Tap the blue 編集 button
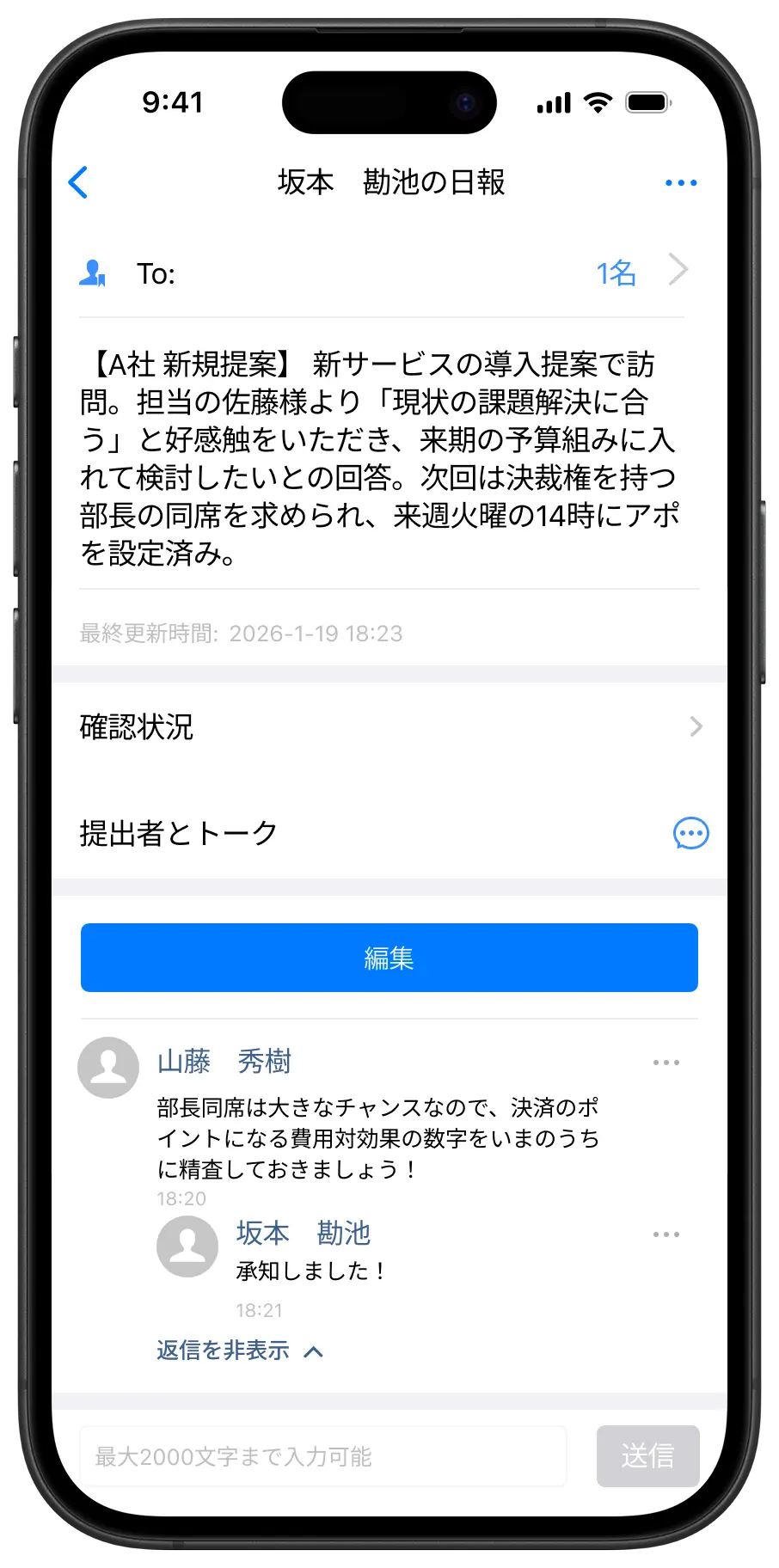The image size is (779, 1568). pyautogui.click(x=389, y=958)
